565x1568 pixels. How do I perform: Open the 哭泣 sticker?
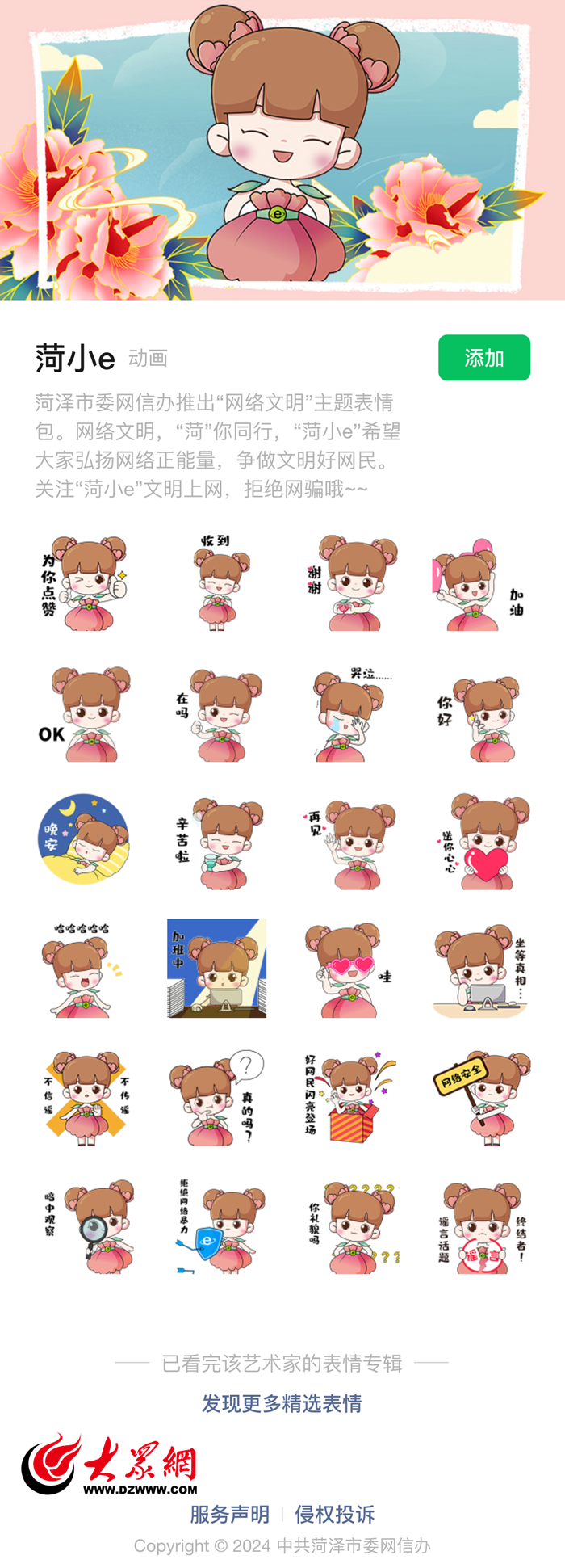pyautogui.click(x=350, y=714)
